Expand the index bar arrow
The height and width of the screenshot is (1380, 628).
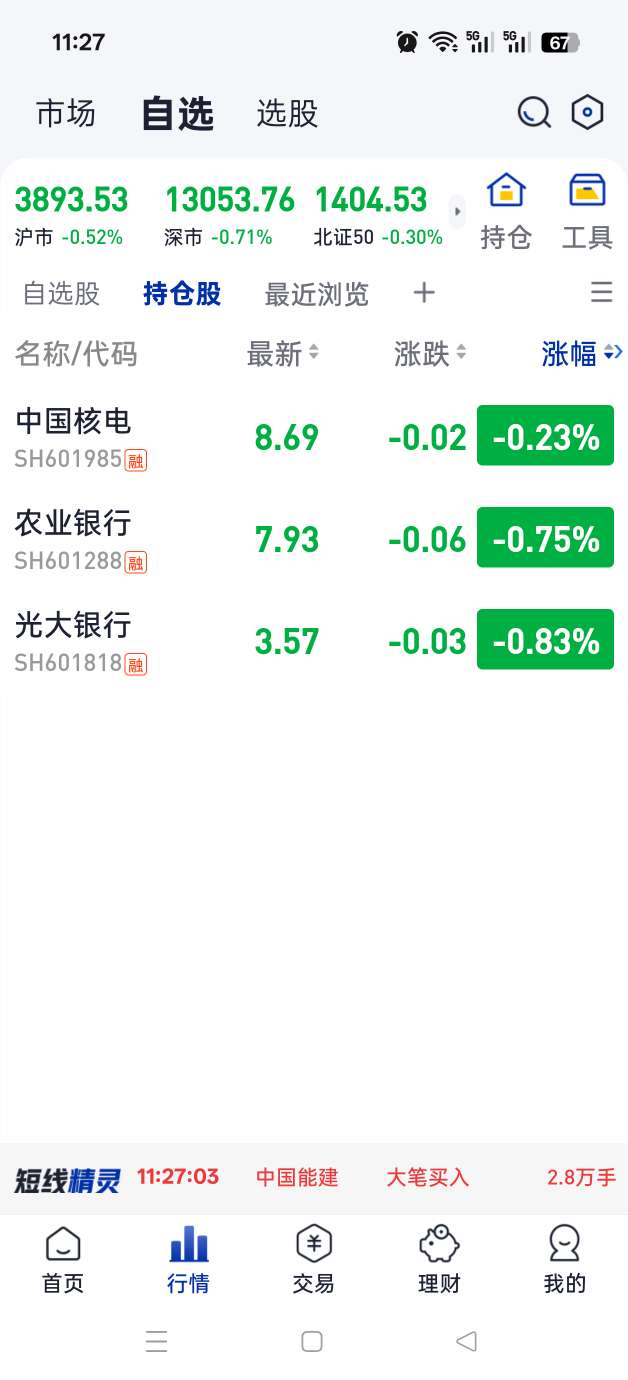tap(458, 212)
